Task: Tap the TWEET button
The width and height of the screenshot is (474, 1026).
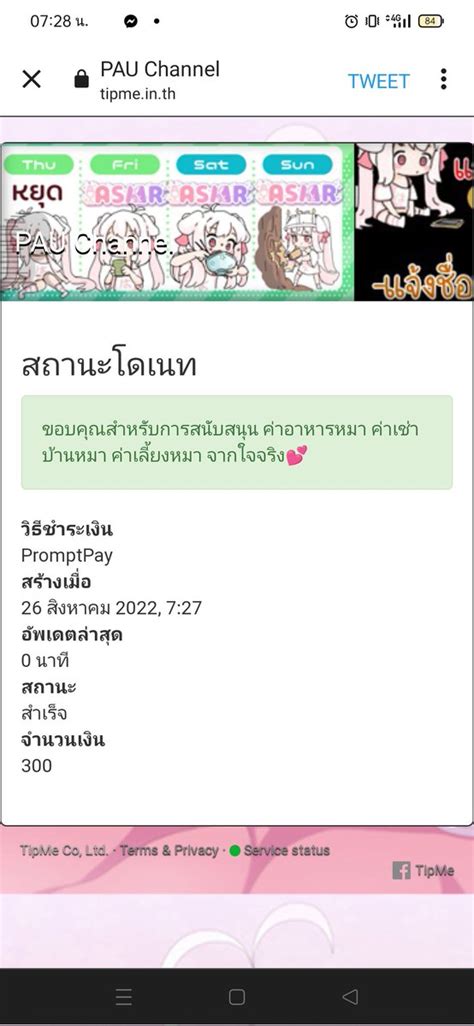Action: coord(378,81)
